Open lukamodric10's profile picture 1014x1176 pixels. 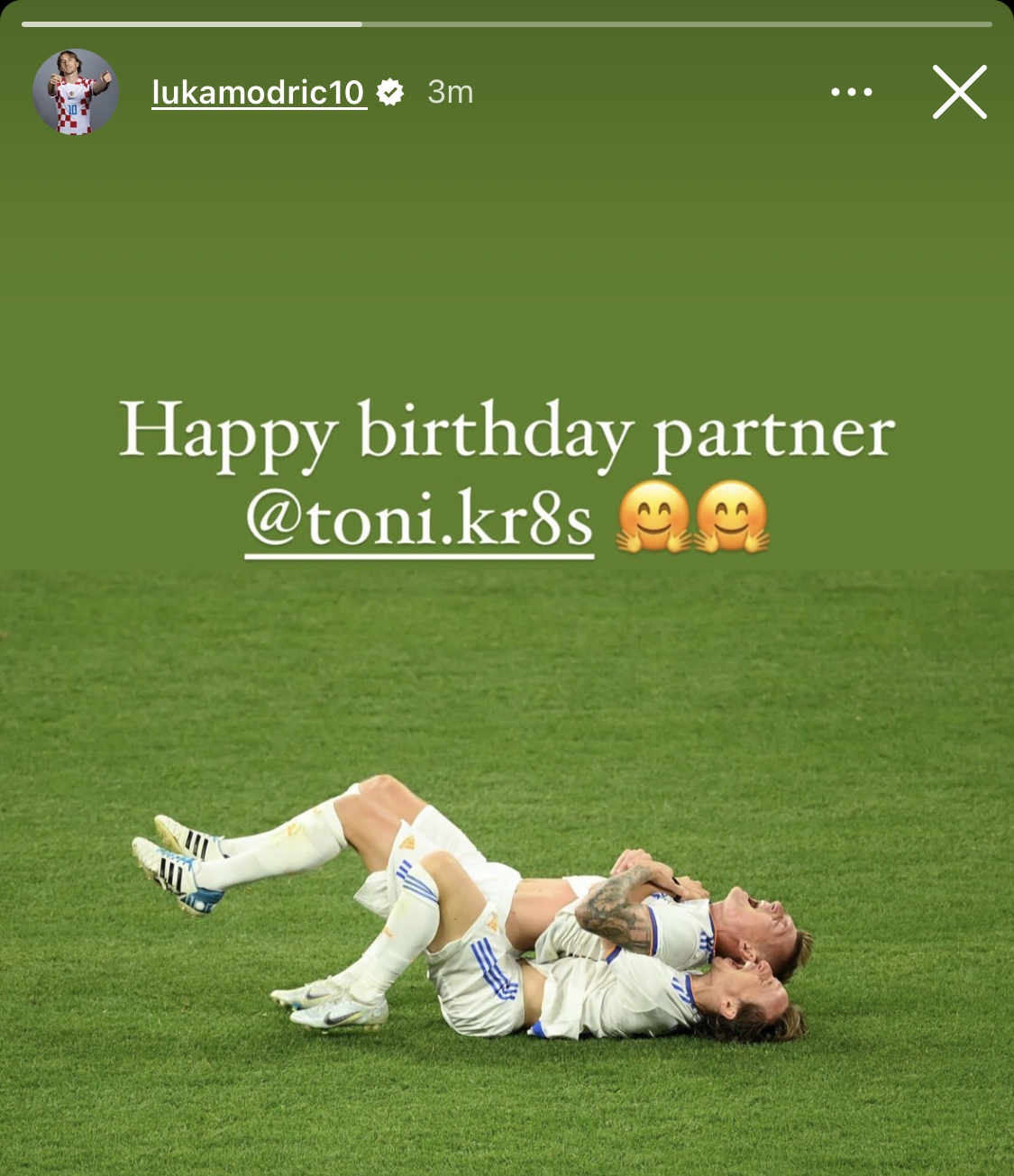pos(76,92)
